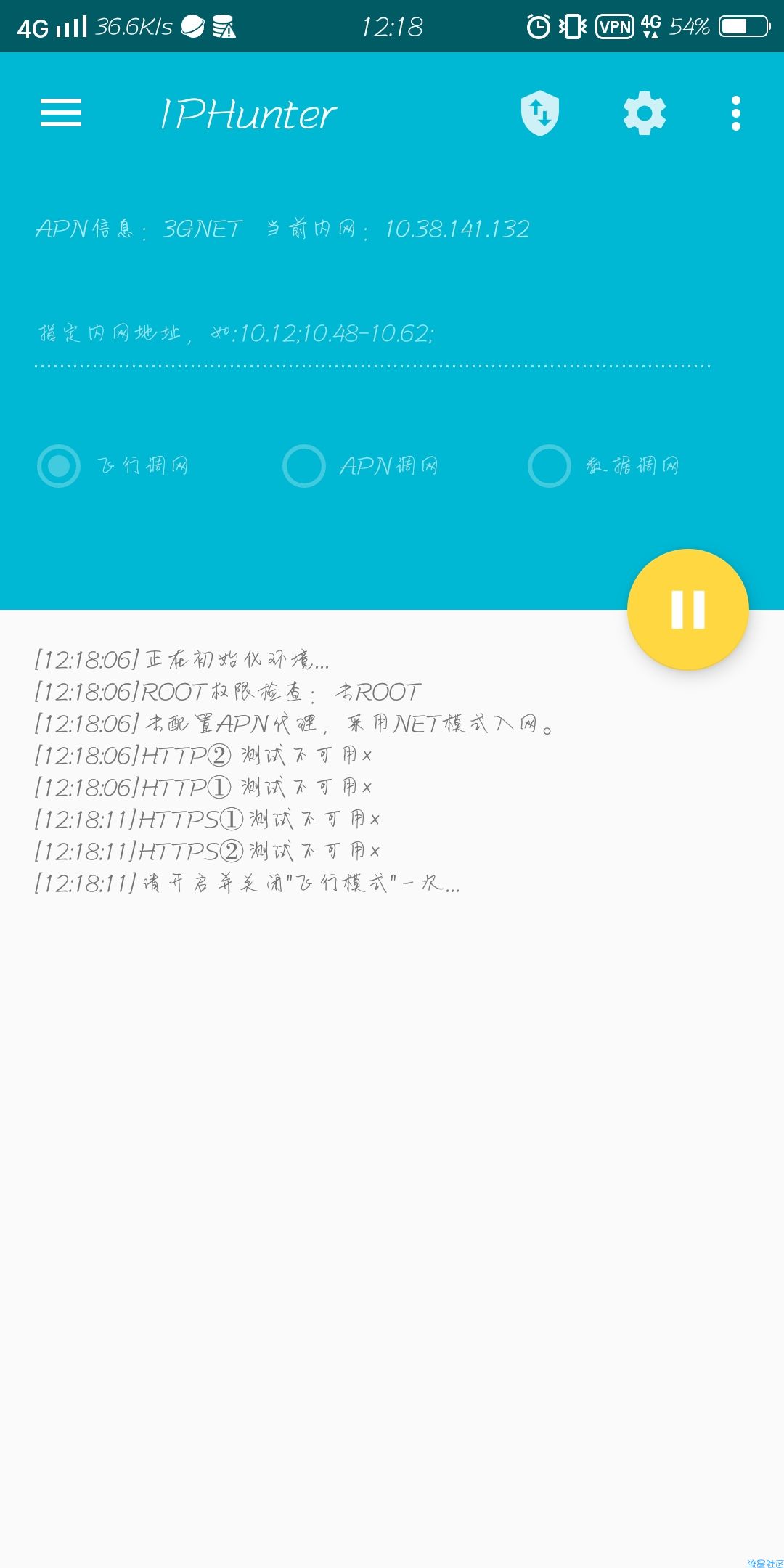
Task: Select the 飞行调网 radio option
Action: [60, 465]
